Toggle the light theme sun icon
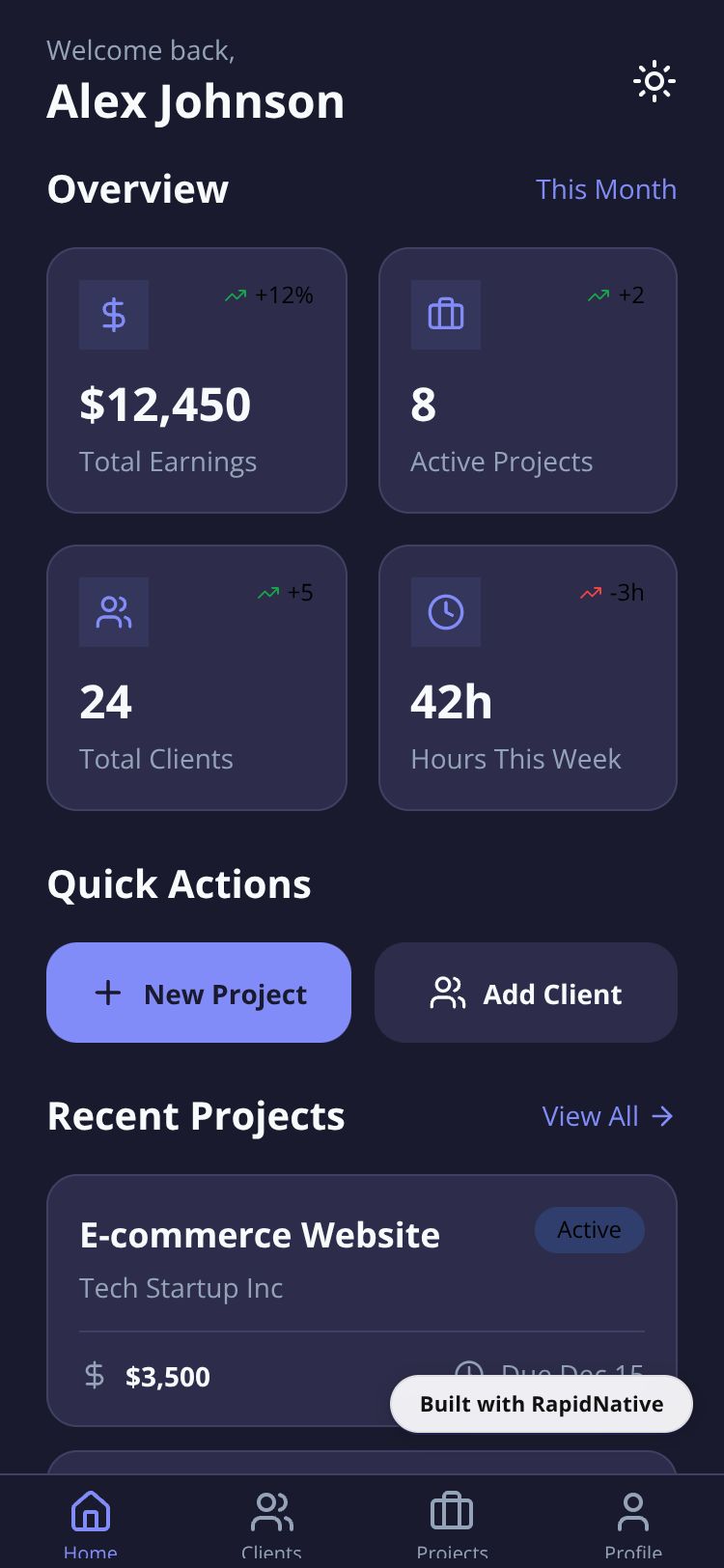The width and height of the screenshot is (724, 1568). [x=654, y=82]
